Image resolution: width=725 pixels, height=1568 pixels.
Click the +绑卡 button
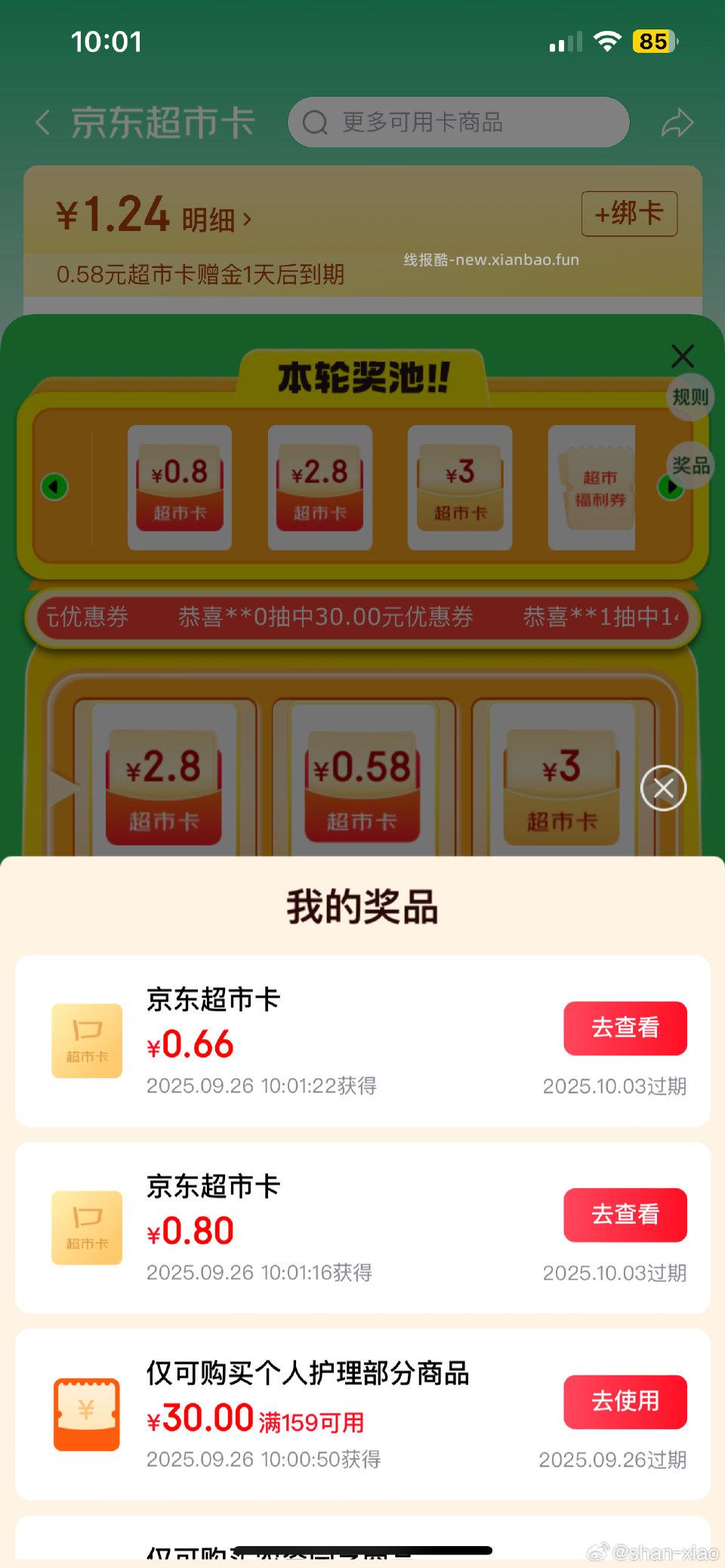[629, 214]
